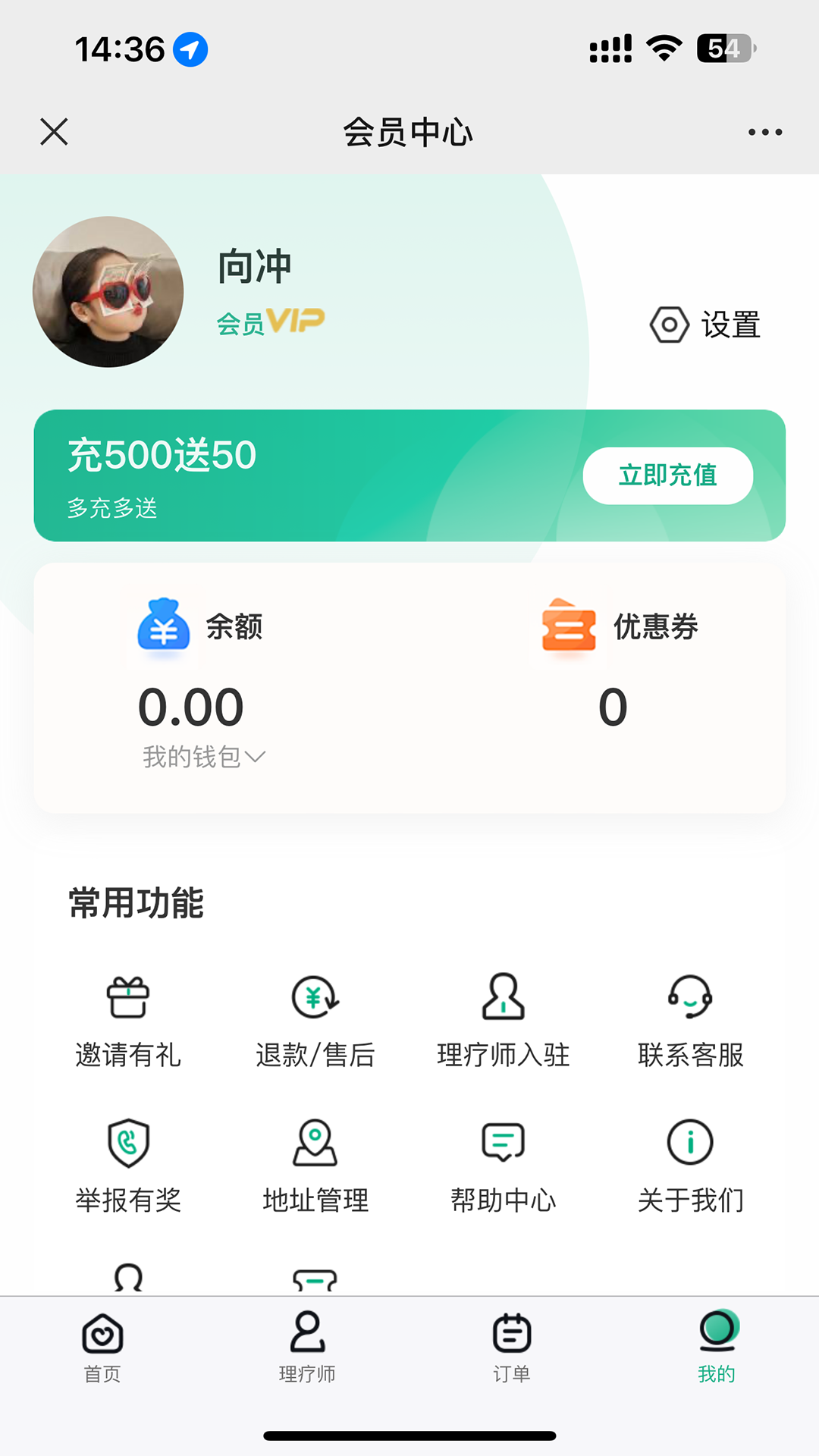Contact support via 联系客服
Viewport: 819px width, 1456px height.
(690, 1020)
